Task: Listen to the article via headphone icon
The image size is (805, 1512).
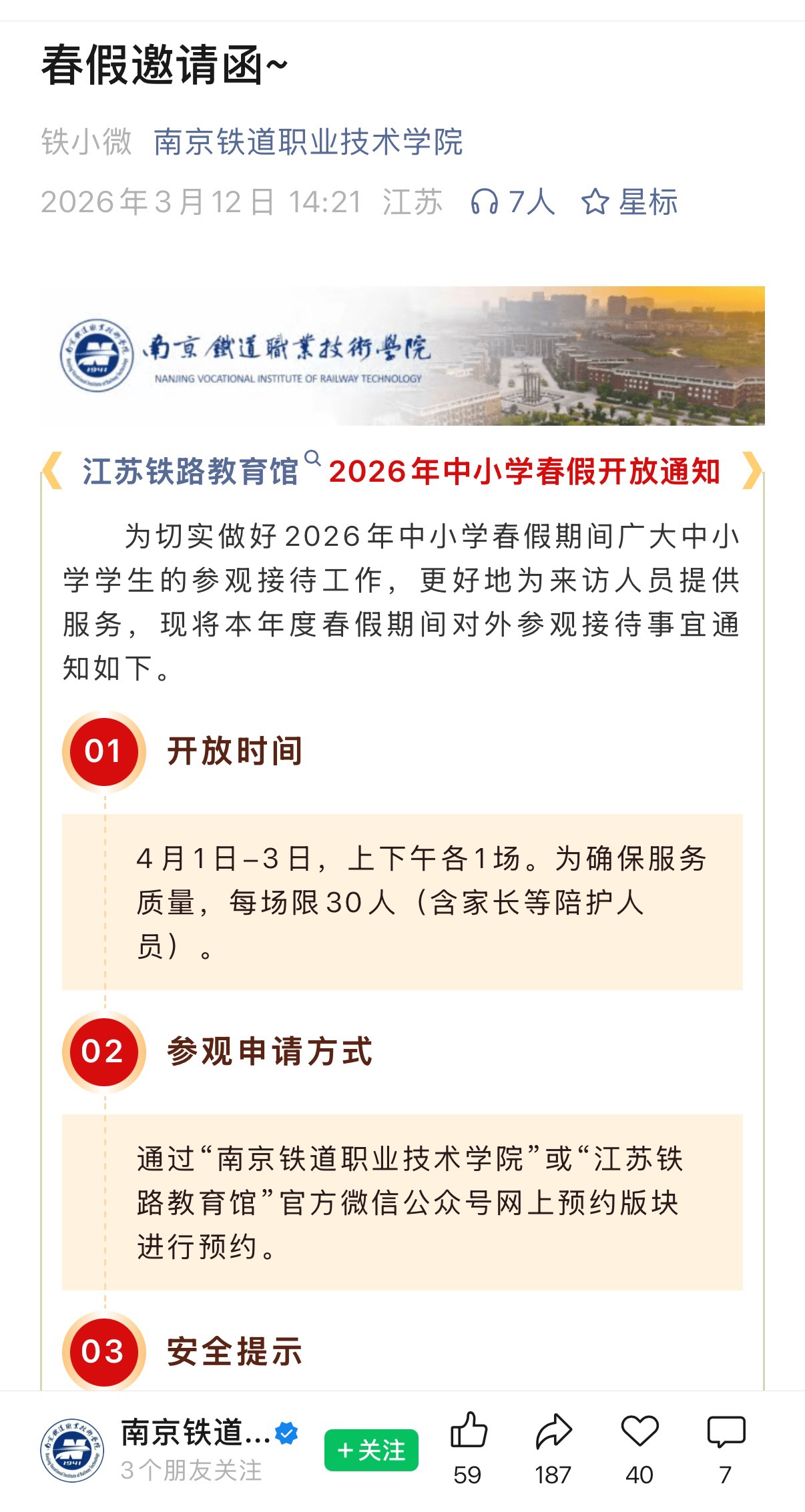Action: pyautogui.click(x=485, y=202)
